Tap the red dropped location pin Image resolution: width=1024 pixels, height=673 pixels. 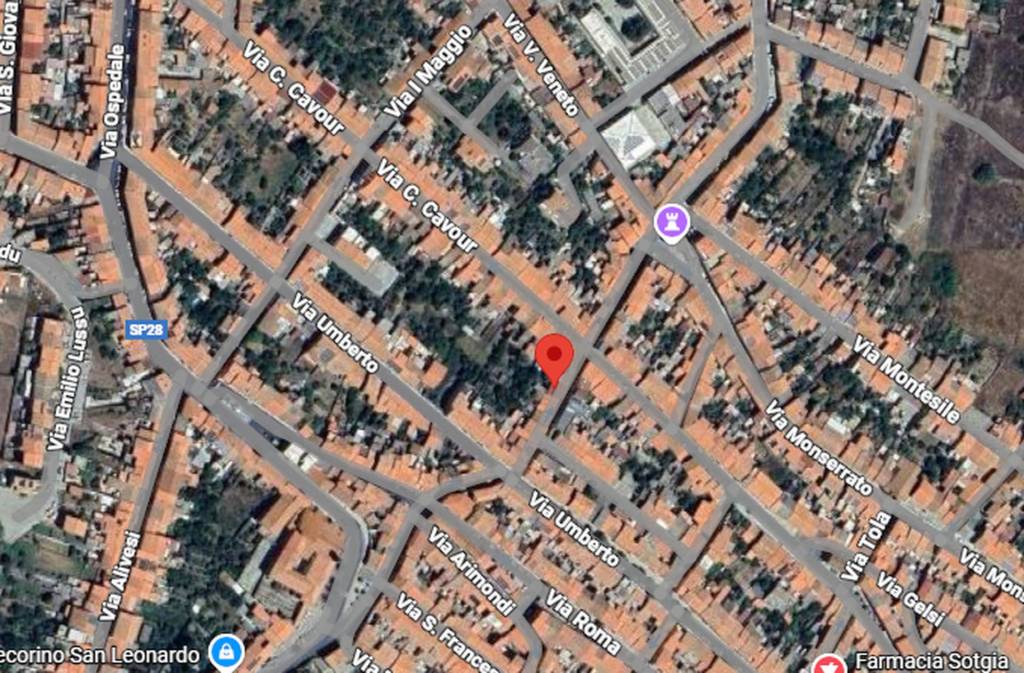point(554,357)
